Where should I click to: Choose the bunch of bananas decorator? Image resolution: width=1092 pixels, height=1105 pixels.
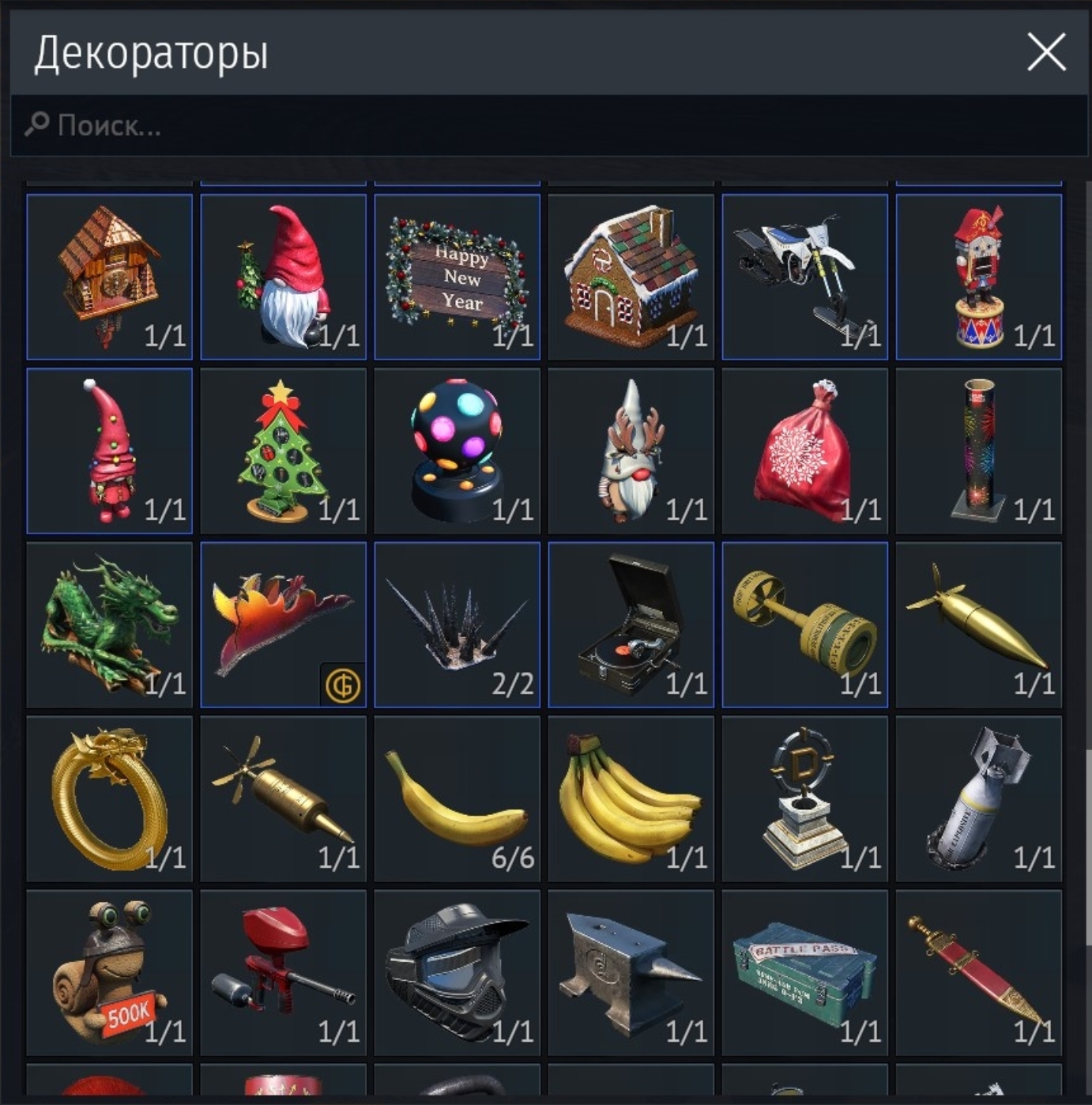631,798
